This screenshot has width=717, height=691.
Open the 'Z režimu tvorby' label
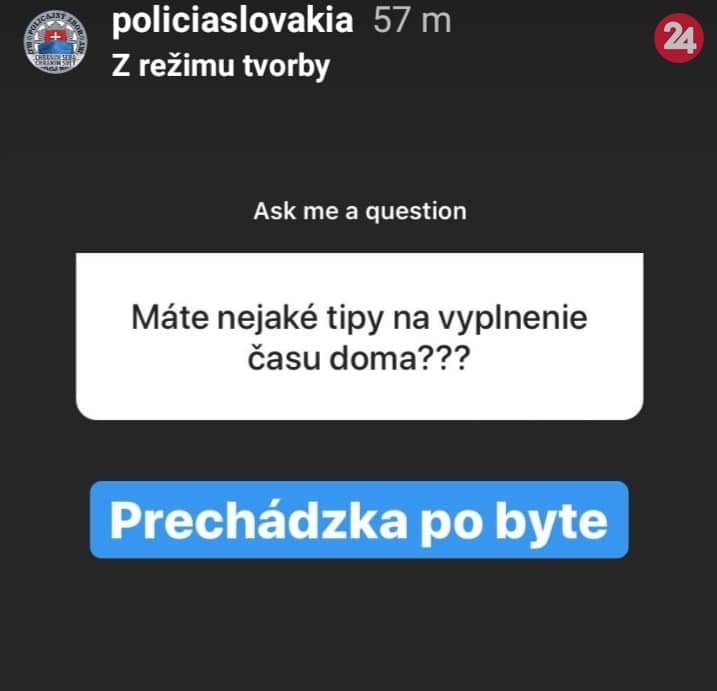coord(220,68)
